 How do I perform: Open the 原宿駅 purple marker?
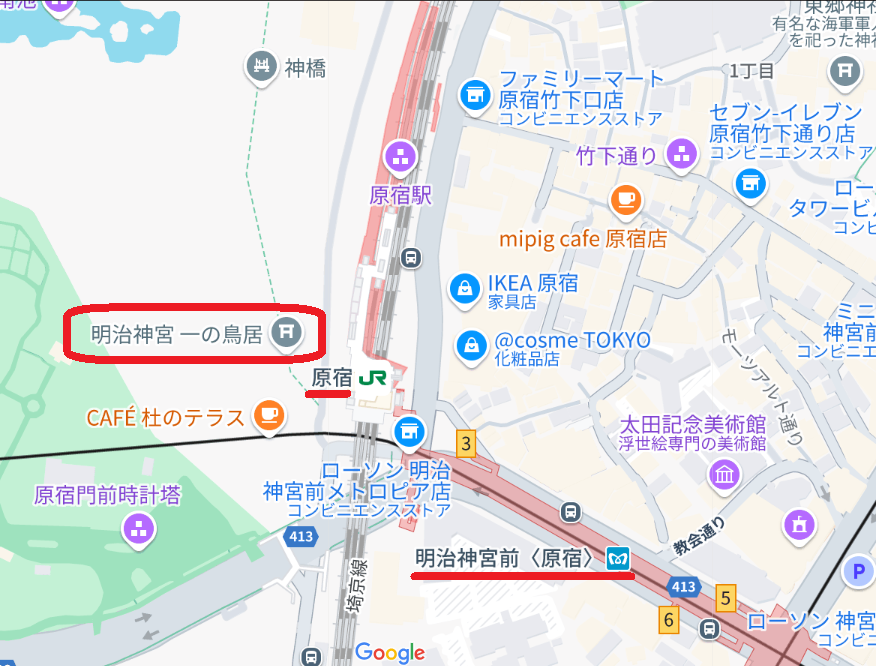[401, 155]
